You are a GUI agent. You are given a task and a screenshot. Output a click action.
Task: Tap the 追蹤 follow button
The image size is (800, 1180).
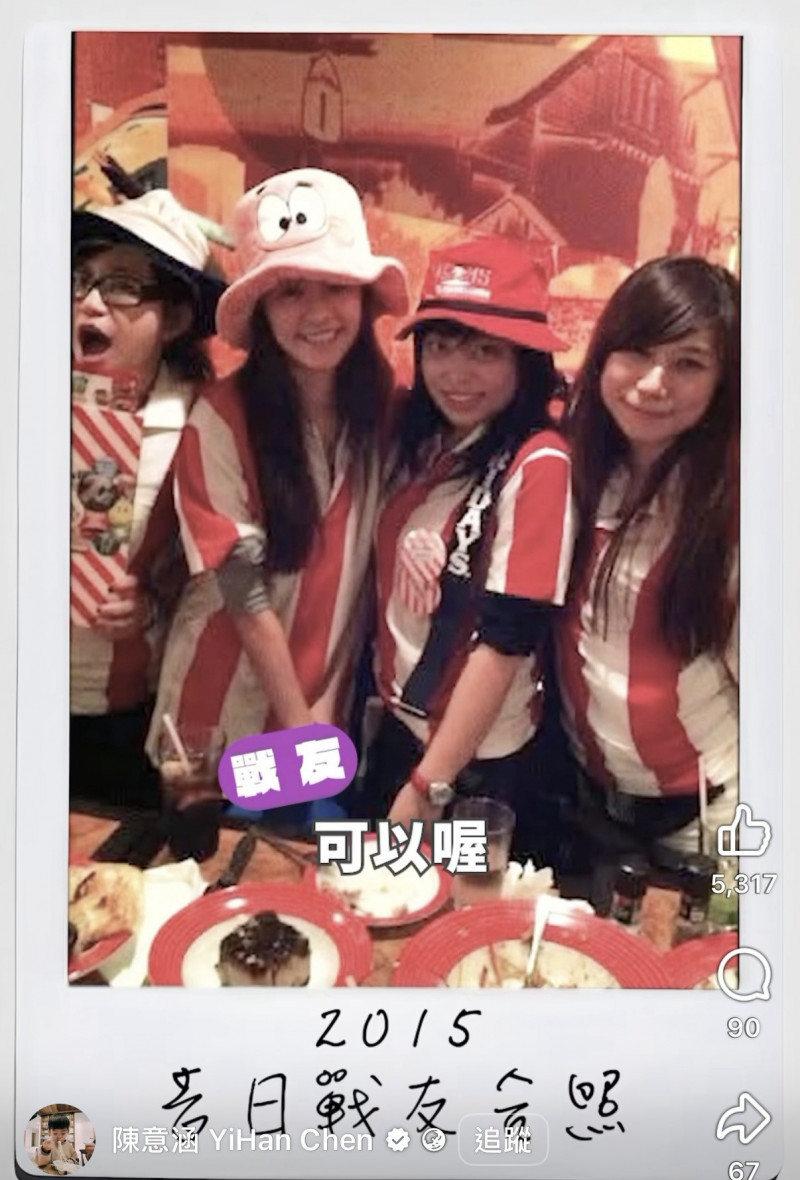pos(502,1139)
